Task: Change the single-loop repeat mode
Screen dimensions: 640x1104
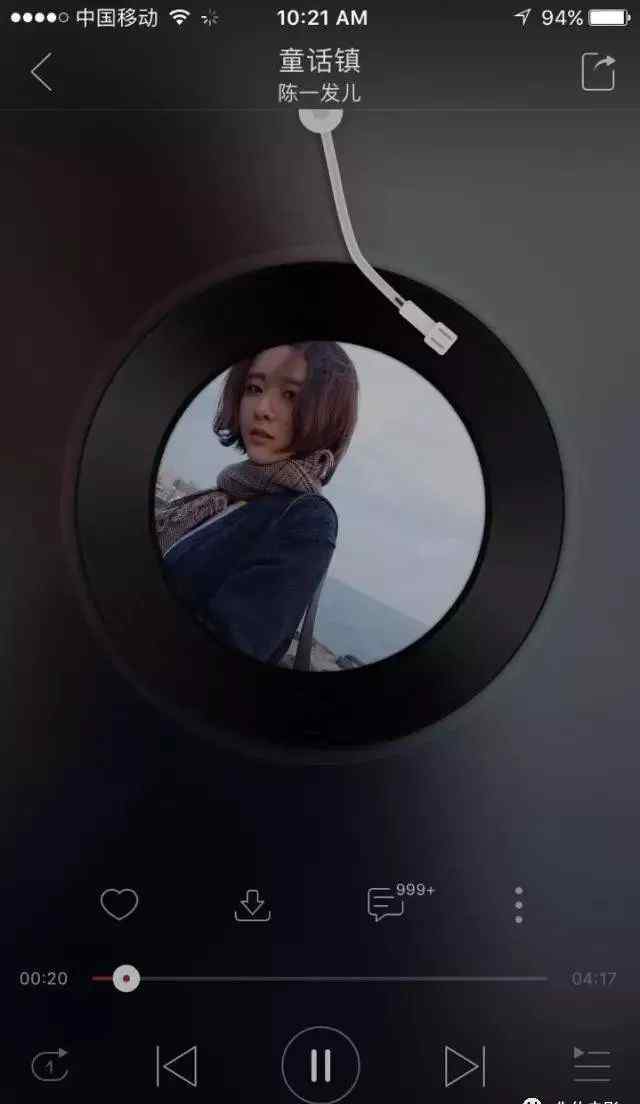Action: [x=51, y=1066]
